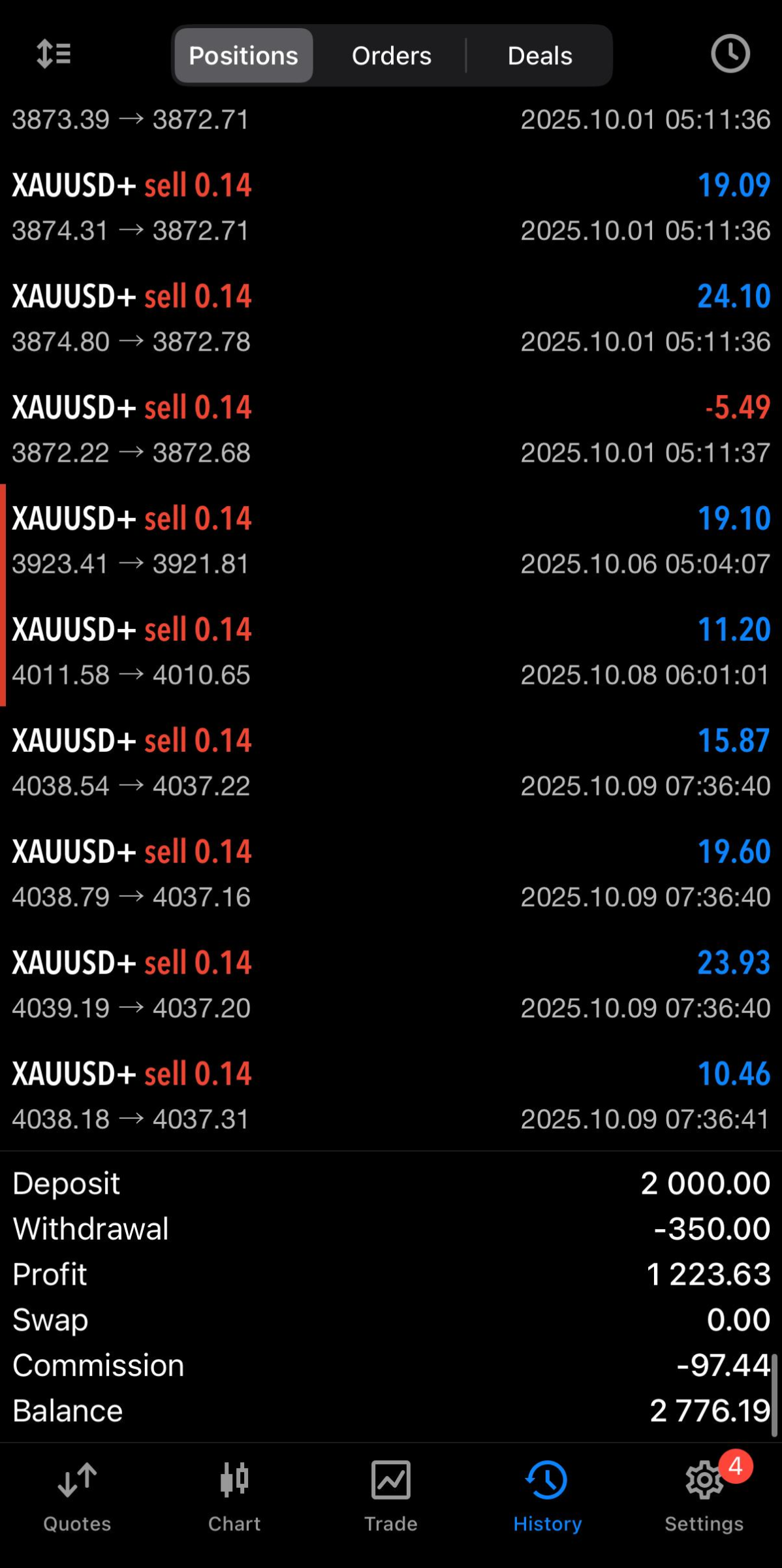Switch to the Trade tab
The image size is (782, 1568).
(x=390, y=1497)
